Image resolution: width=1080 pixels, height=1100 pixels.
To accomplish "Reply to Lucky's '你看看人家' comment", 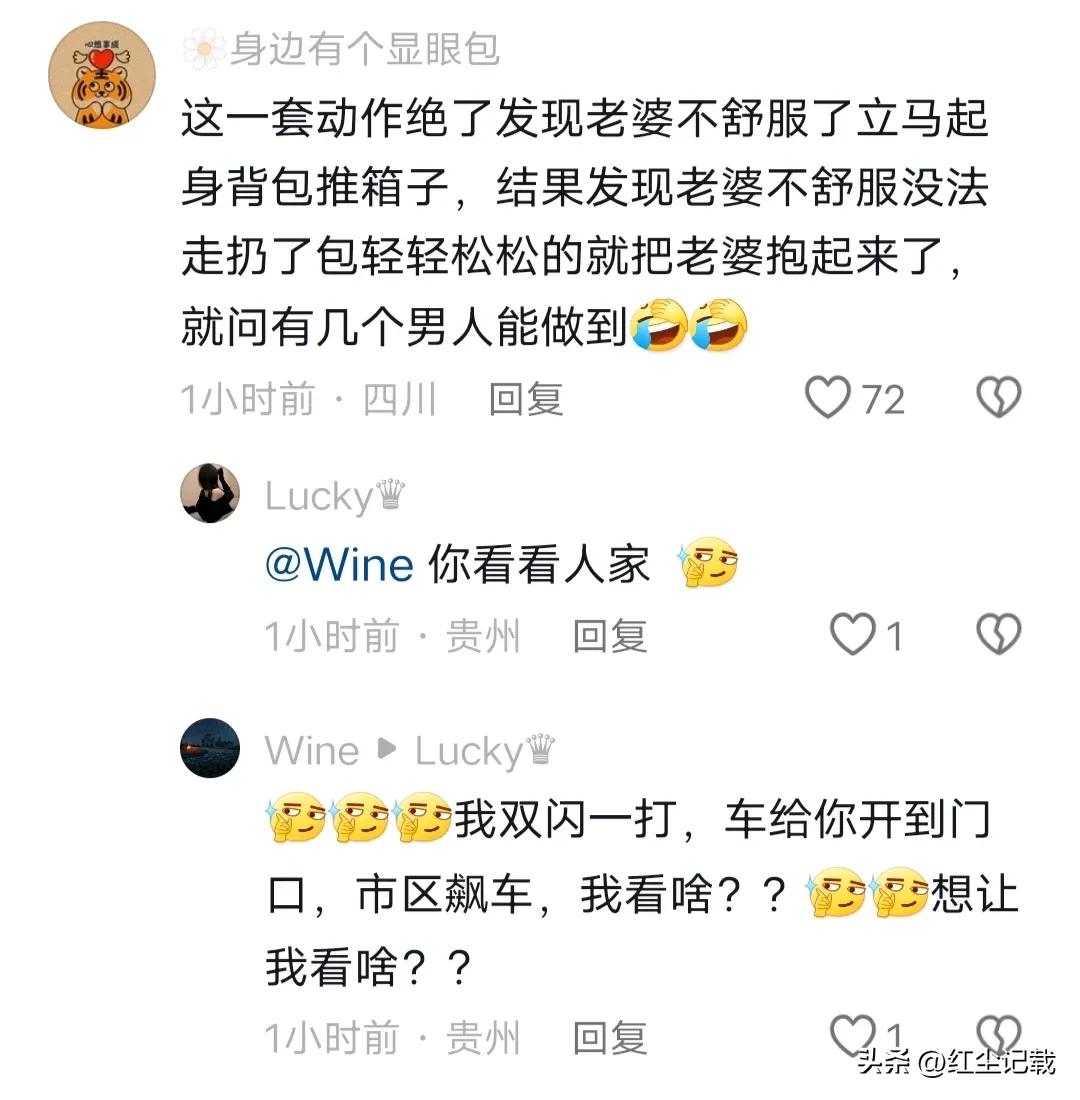I will click(610, 635).
